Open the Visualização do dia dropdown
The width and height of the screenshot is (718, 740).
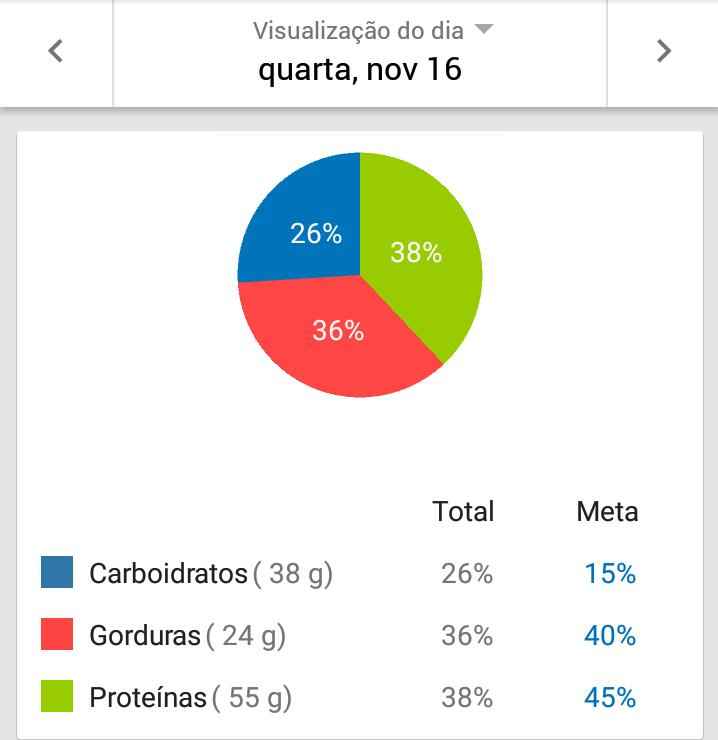[372, 31]
